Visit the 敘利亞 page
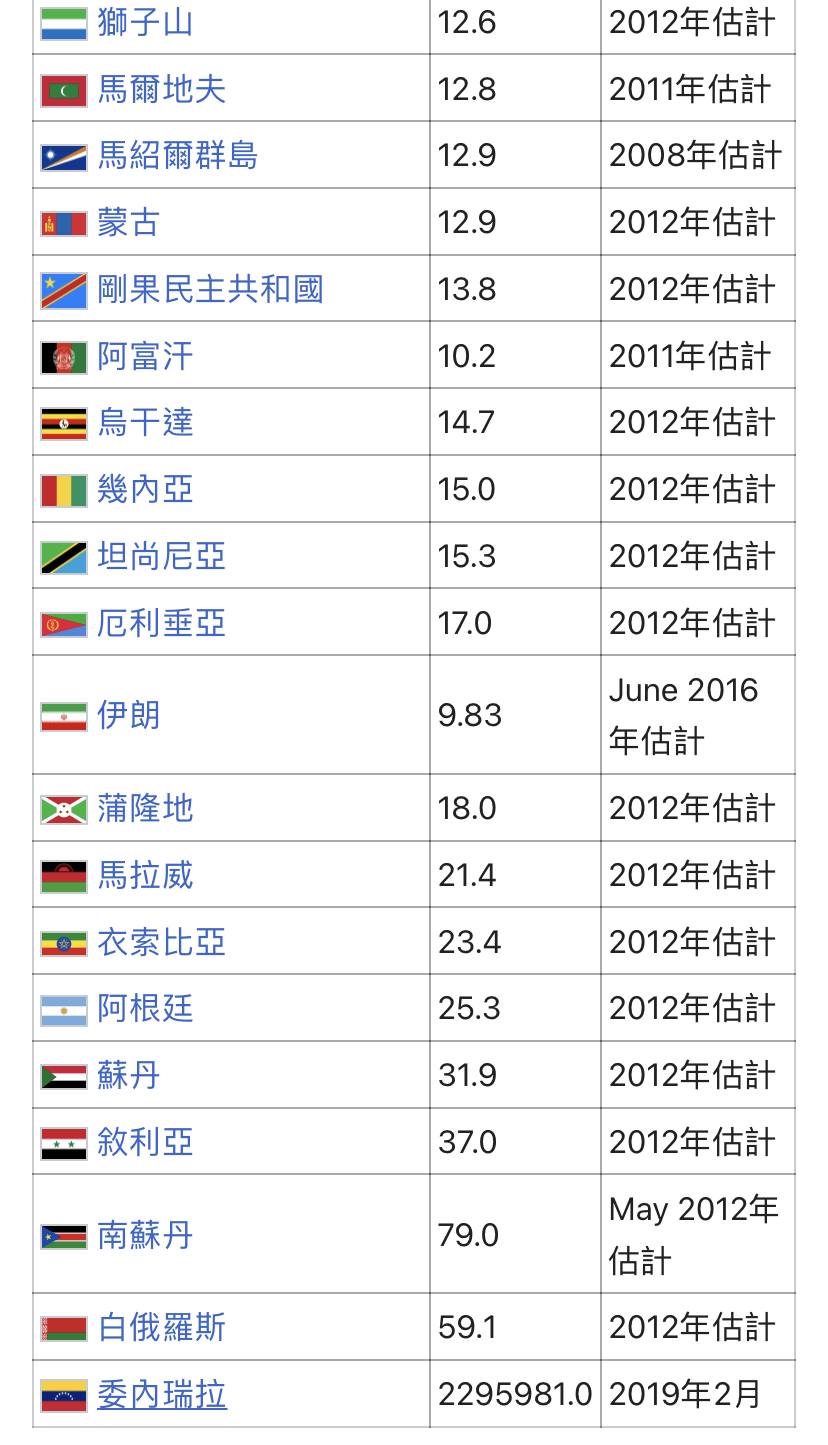The width and height of the screenshot is (828, 1445). (x=145, y=1142)
